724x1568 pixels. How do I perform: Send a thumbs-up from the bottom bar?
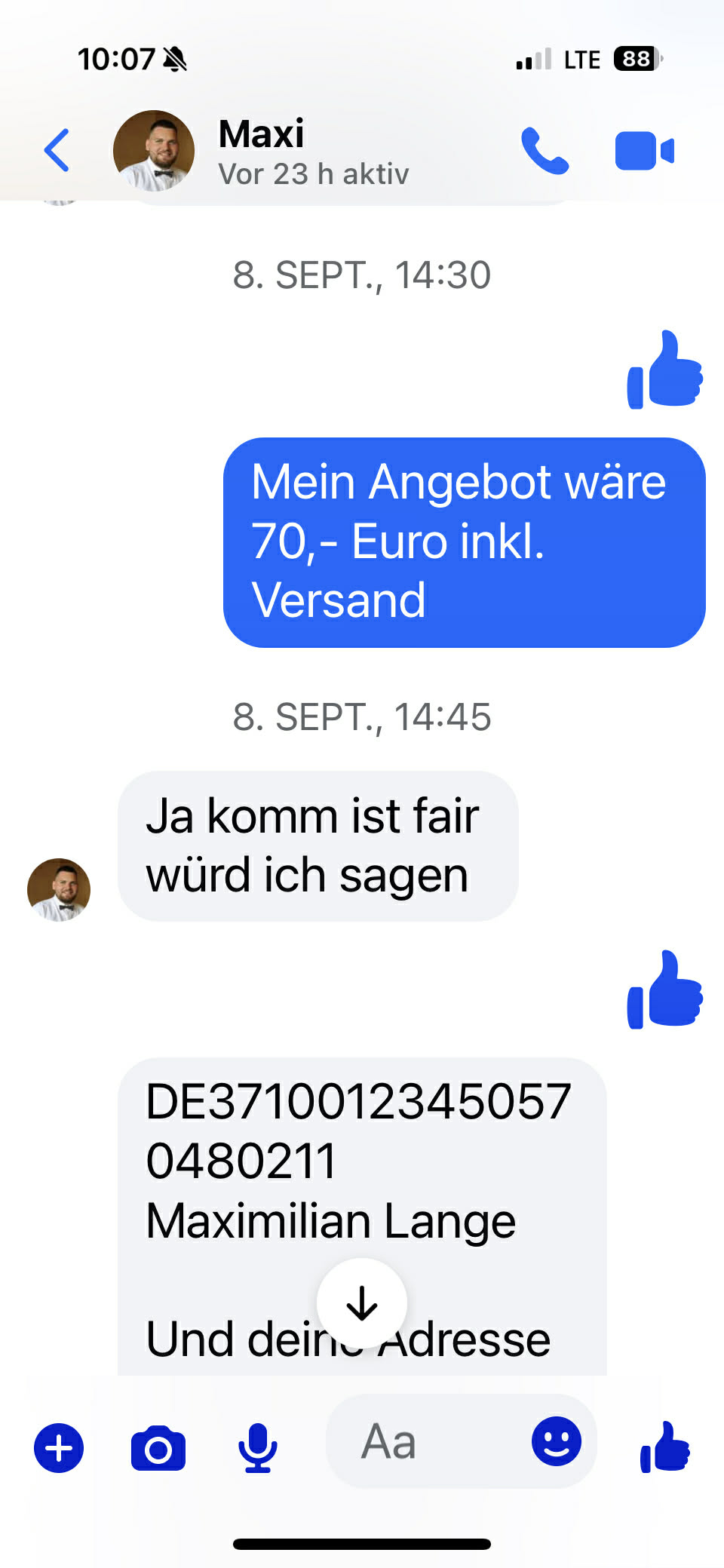[664, 1447]
